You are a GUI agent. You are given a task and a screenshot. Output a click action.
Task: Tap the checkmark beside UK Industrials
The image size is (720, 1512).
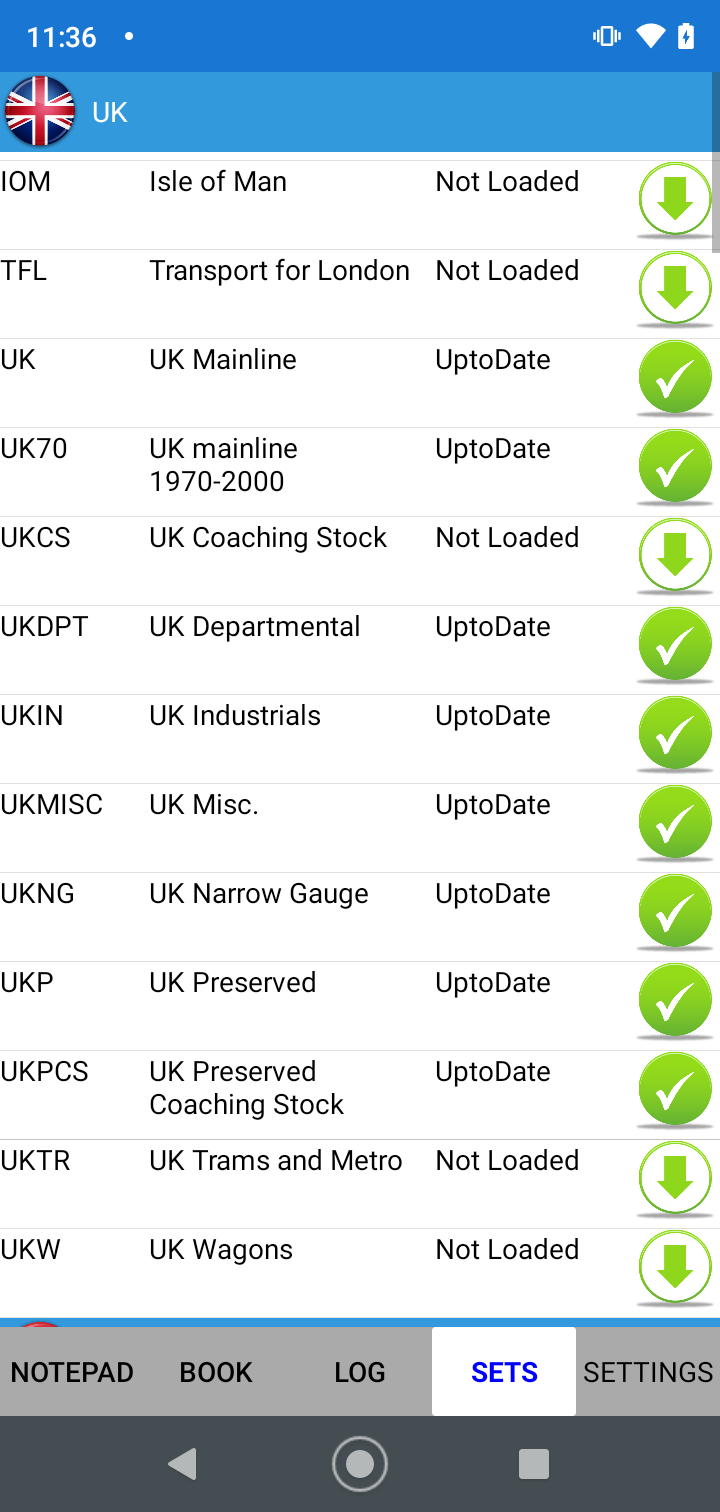pos(675,733)
